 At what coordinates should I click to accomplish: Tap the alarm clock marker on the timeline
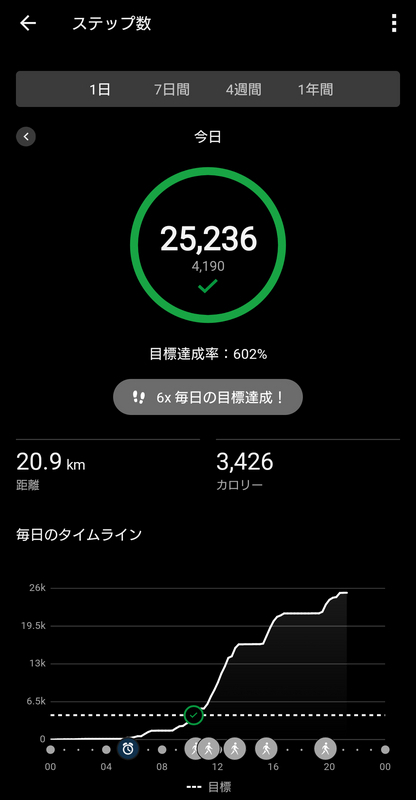coord(128,748)
